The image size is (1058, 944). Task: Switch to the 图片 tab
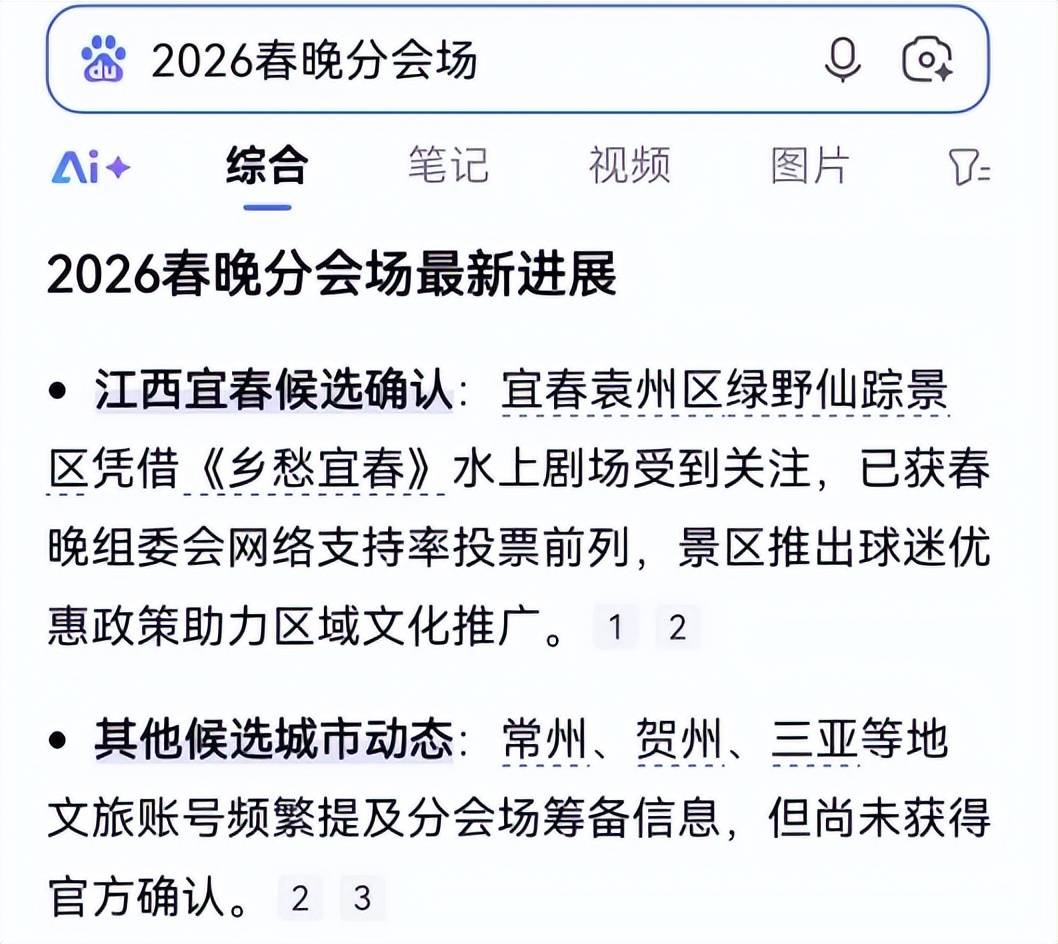[x=809, y=166]
